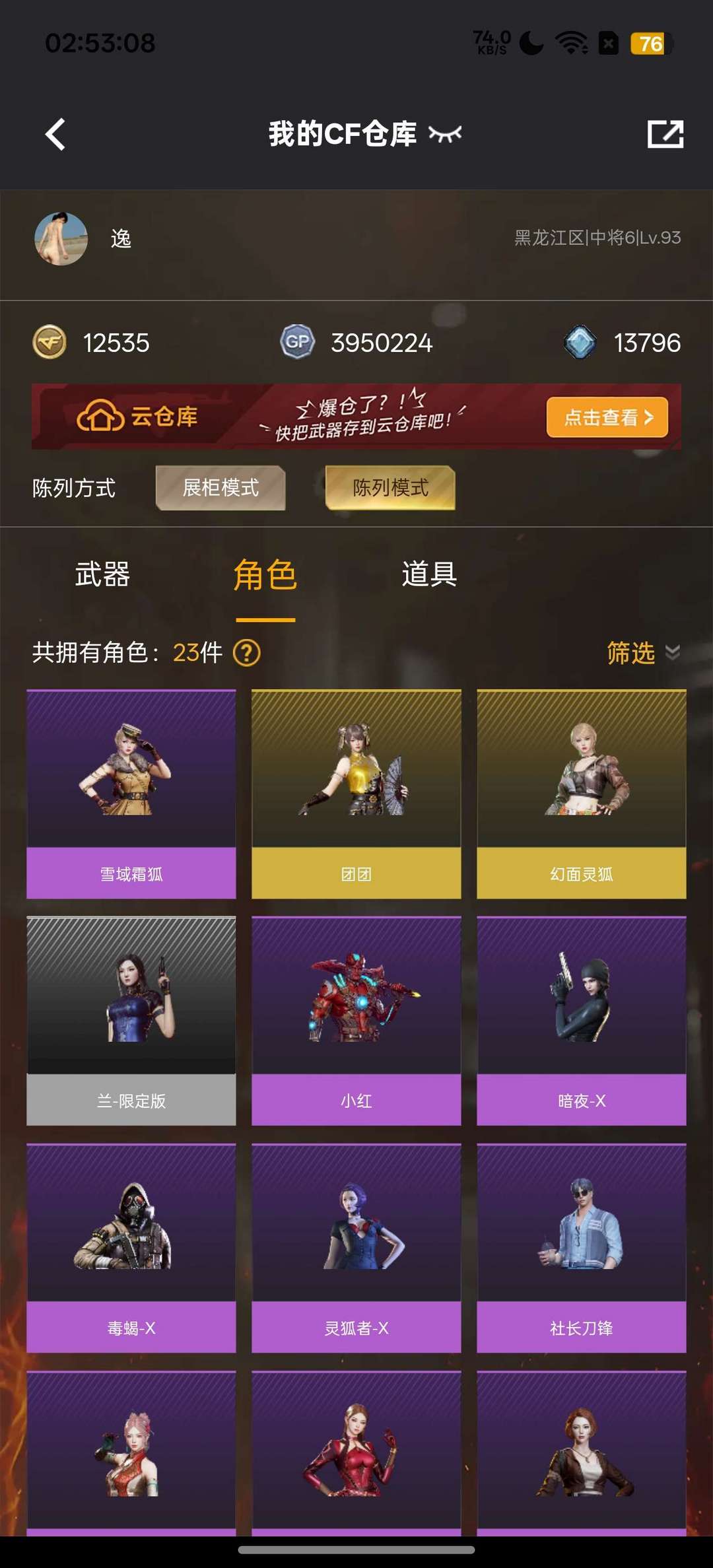Open the 雪域霜狐 character card

pyautogui.click(x=131, y=794)
